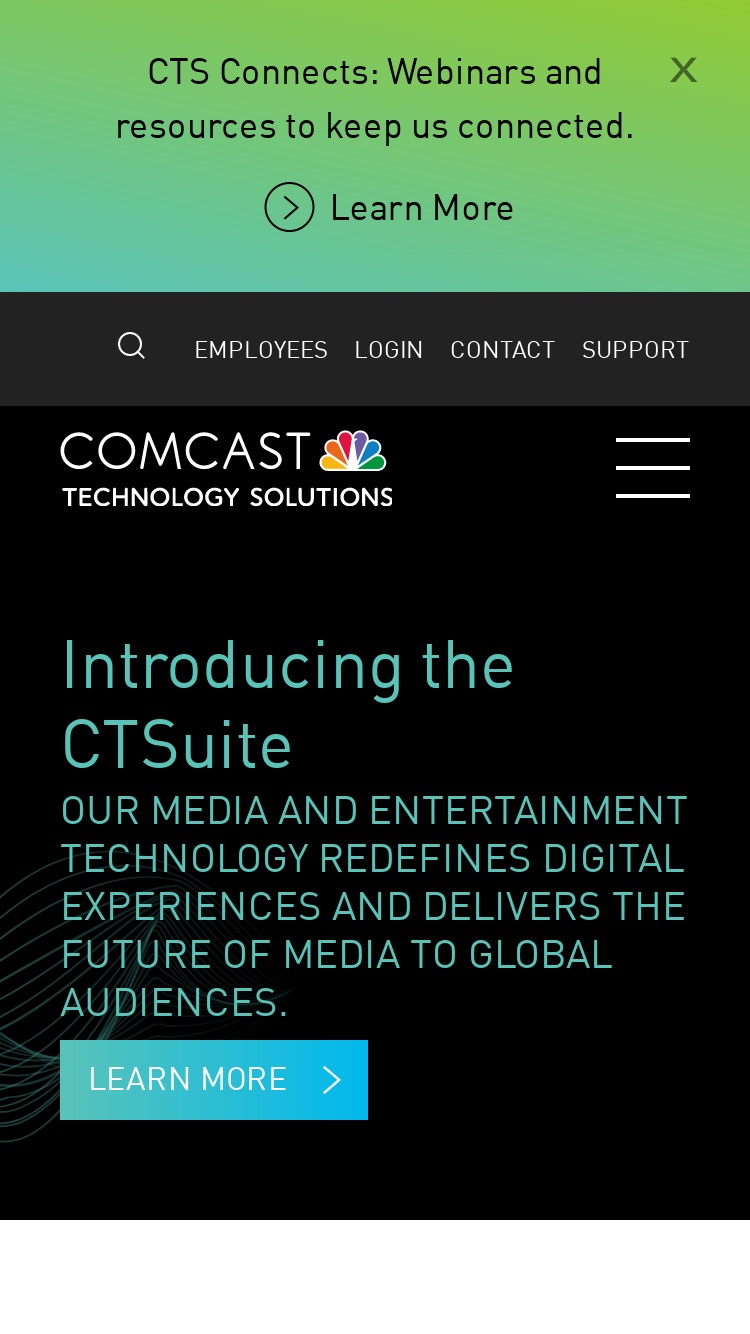
Task: Visit the Contact page
Action: coord(503,349)
